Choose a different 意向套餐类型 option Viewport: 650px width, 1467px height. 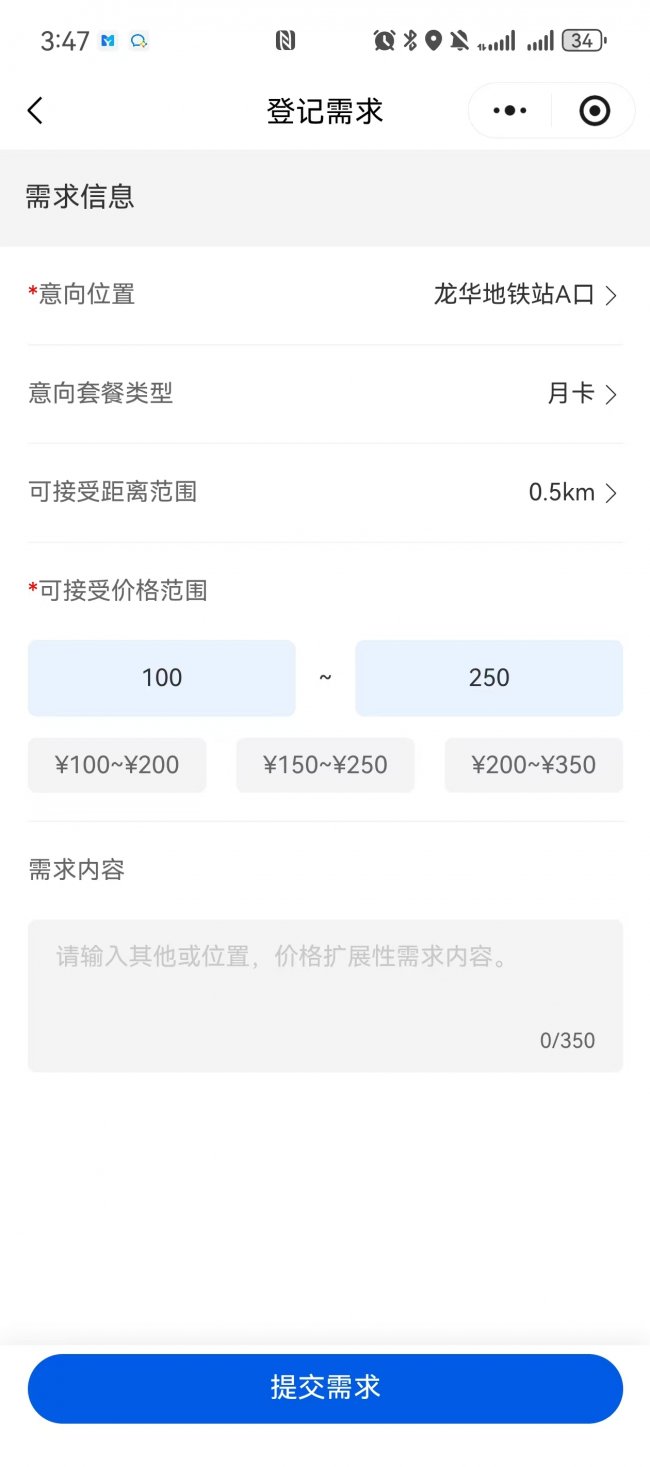click(582, 394)
